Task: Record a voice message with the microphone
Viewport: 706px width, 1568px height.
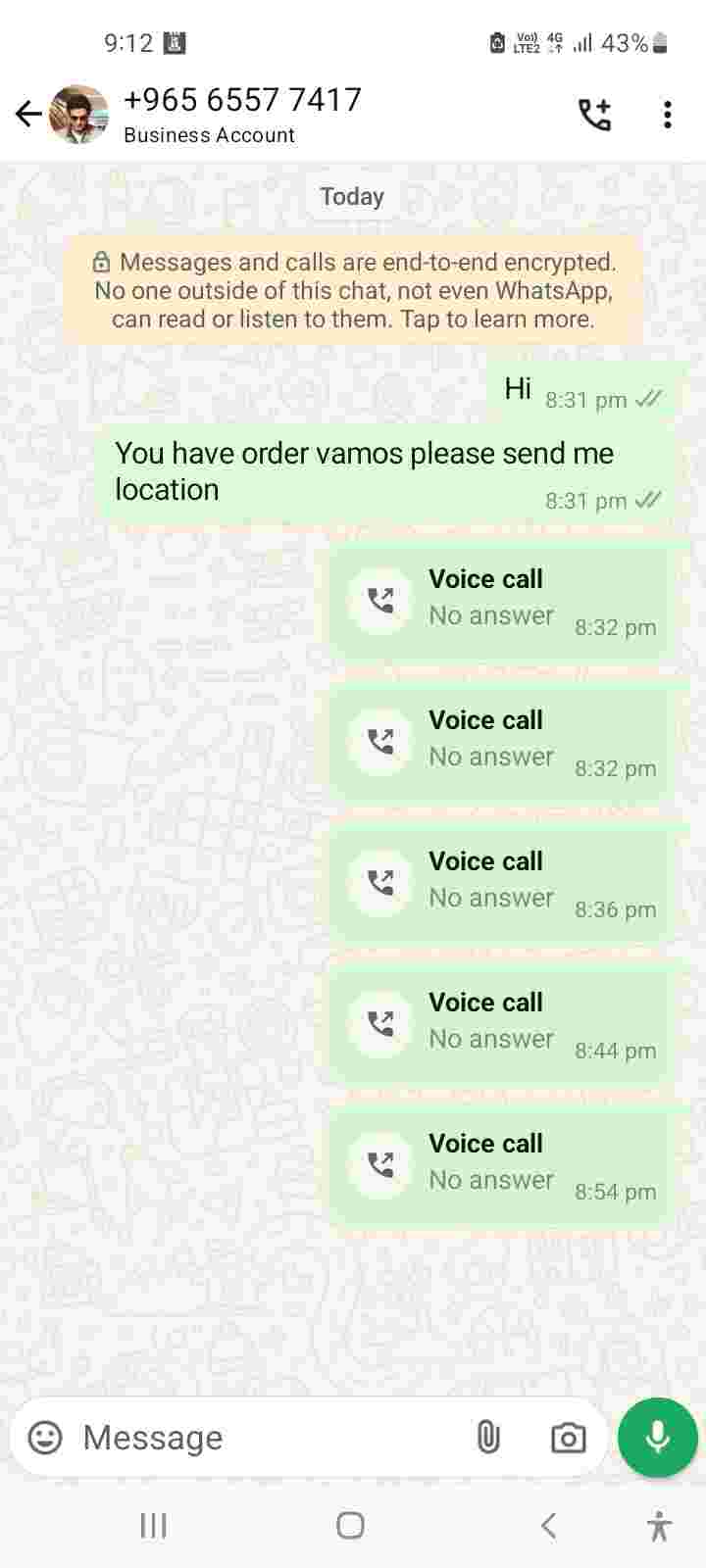Action: [x=657, y=1438]
